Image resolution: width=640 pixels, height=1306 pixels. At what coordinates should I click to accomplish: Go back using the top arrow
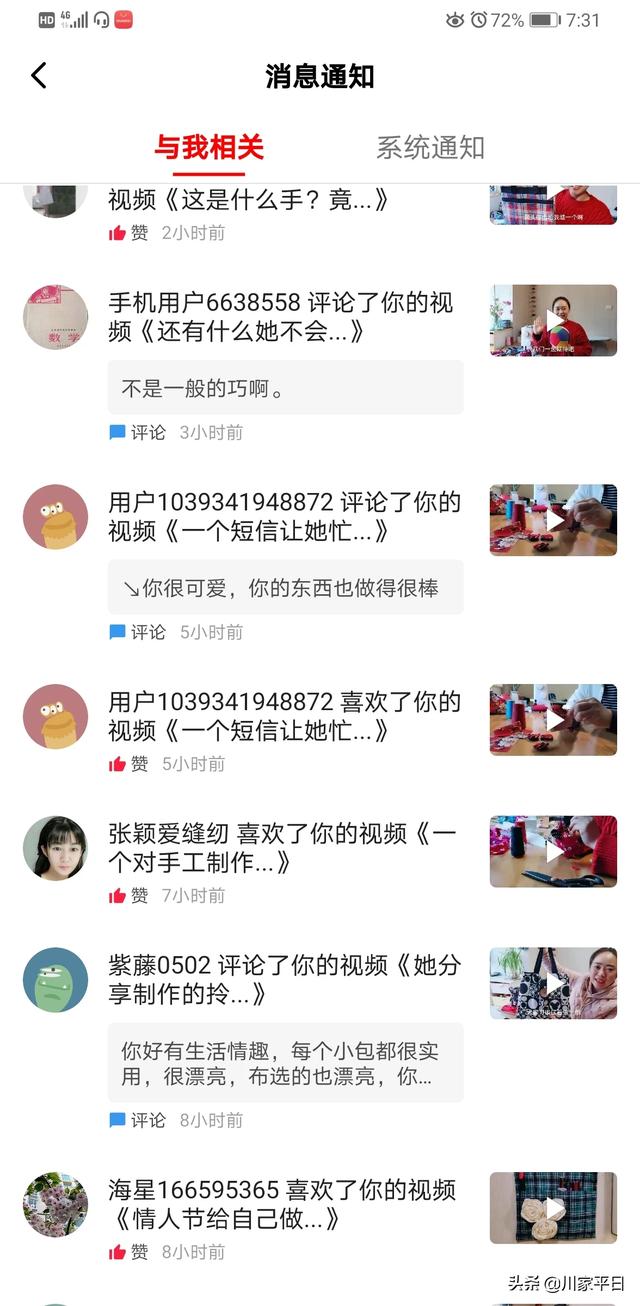[x=39, y=76]
